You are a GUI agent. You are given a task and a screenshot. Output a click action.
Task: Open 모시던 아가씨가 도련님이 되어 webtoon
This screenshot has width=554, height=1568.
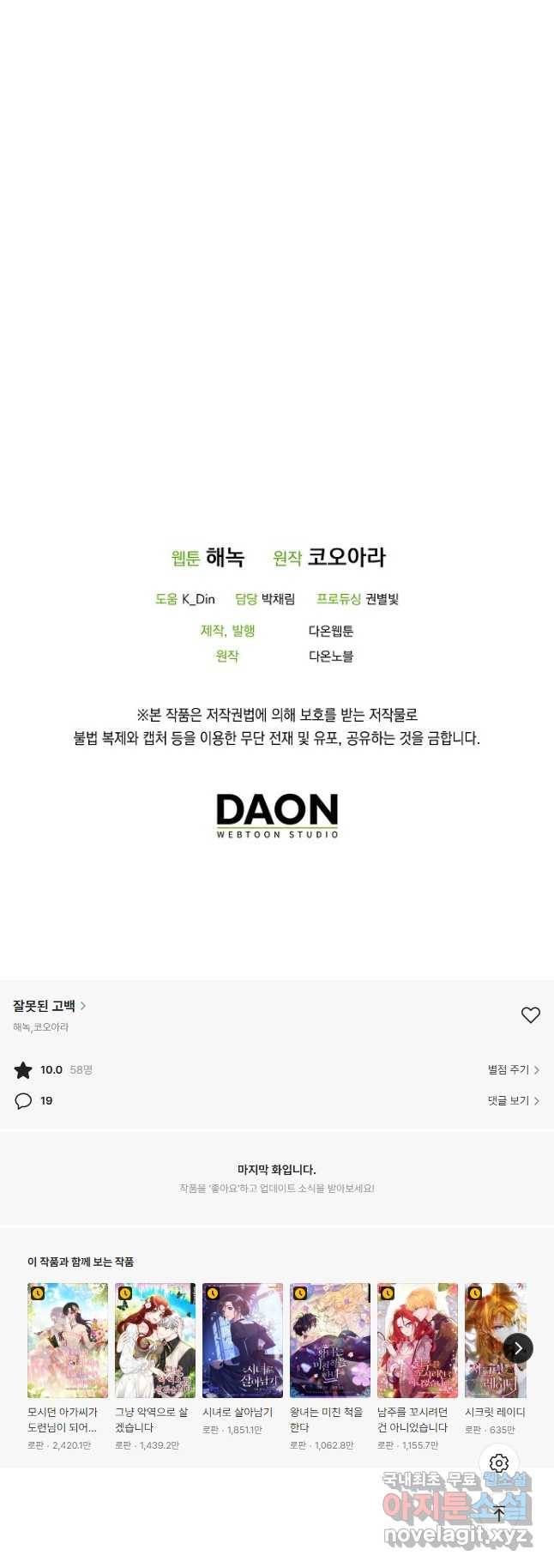tap(68, 1341)
